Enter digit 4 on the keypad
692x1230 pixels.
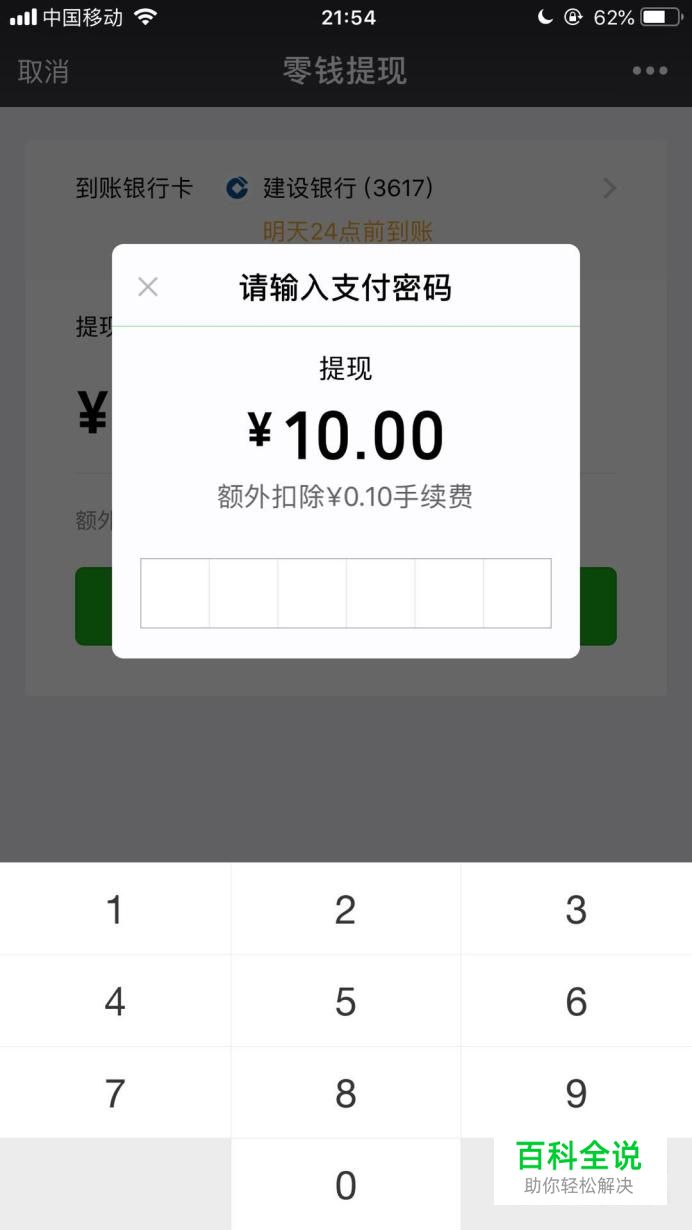[x=115, y=1002]
